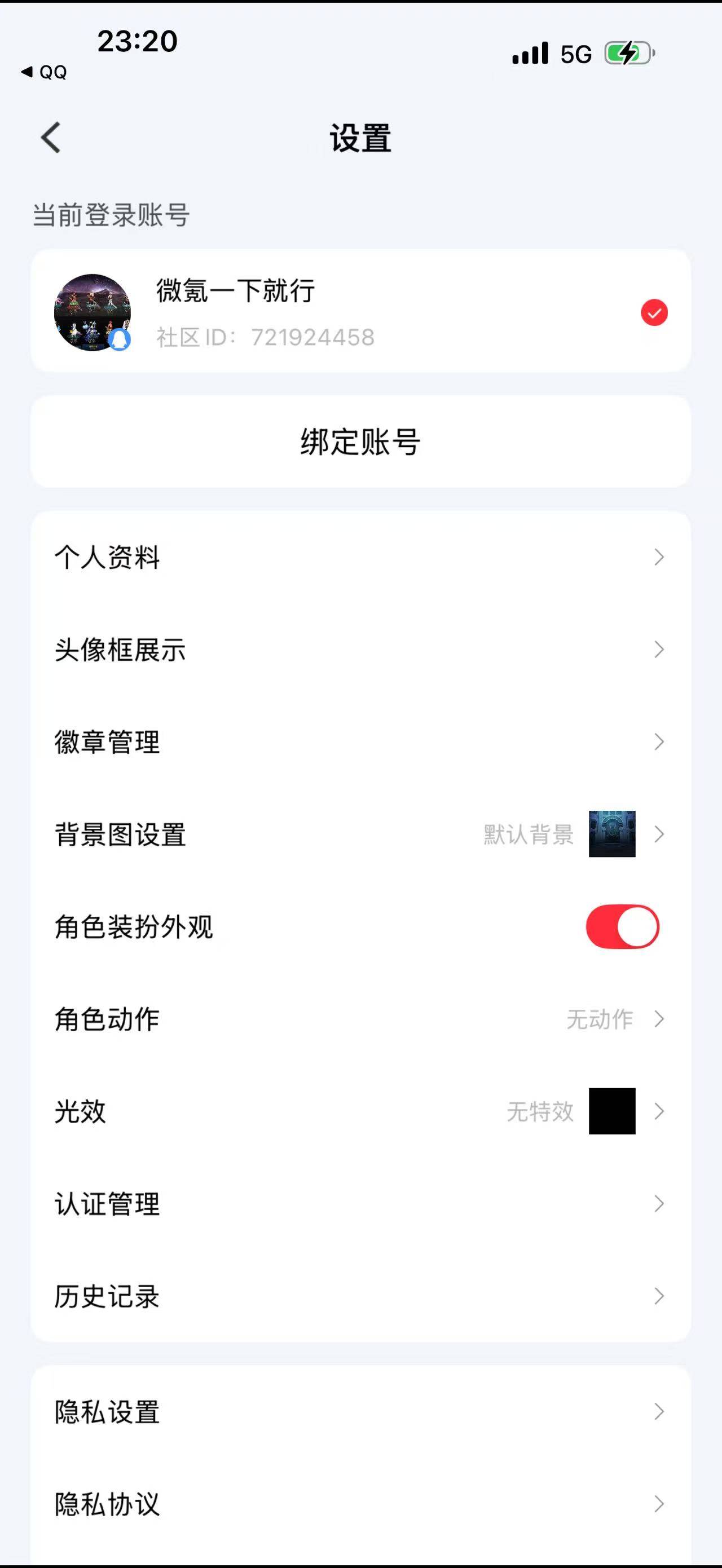This screenshot has height=1568, width=722.
Task: Tap the ◀ QQ return link in the status bar
Action: [x=45, y=71]
